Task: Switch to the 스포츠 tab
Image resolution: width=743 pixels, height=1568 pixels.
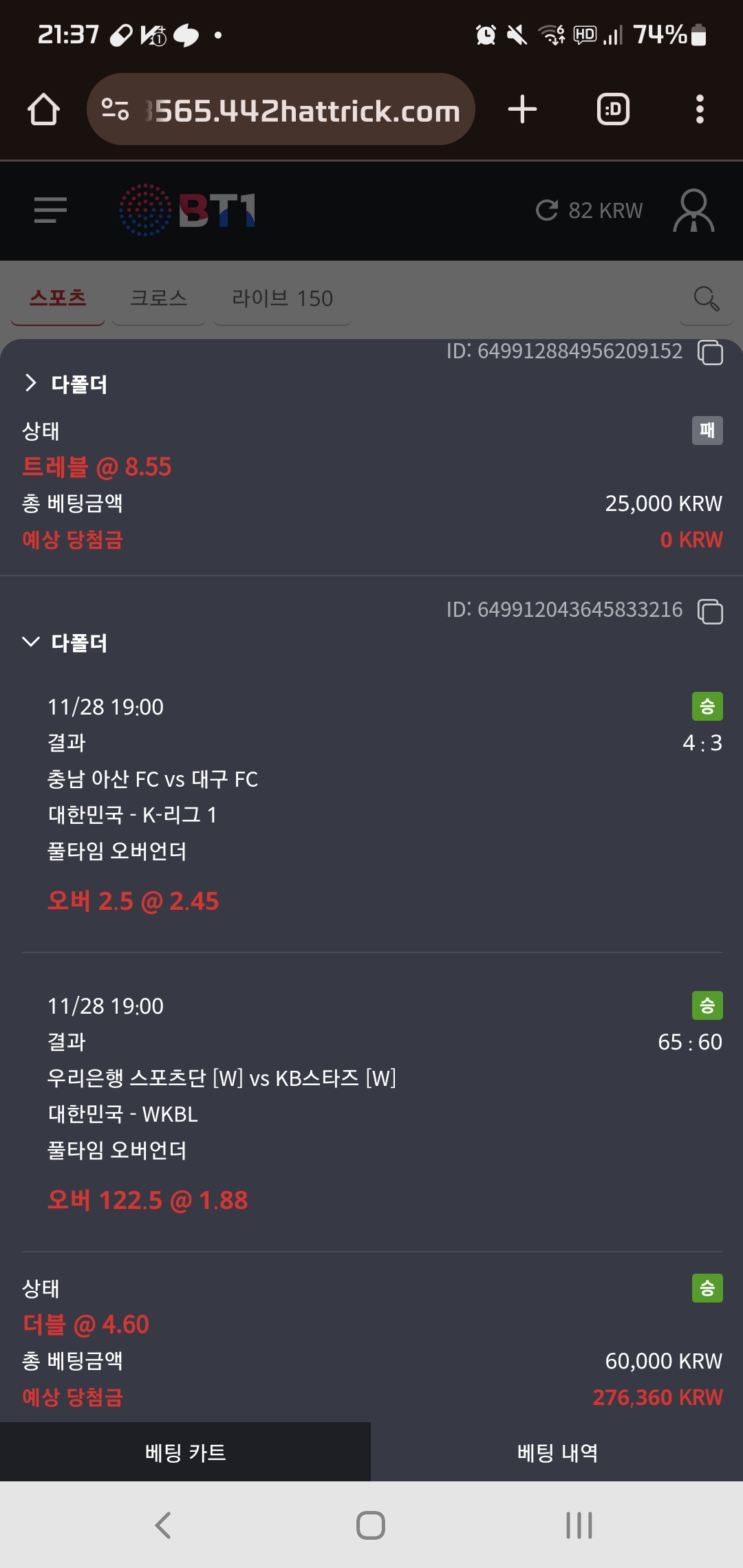Action: coord(58,298)
